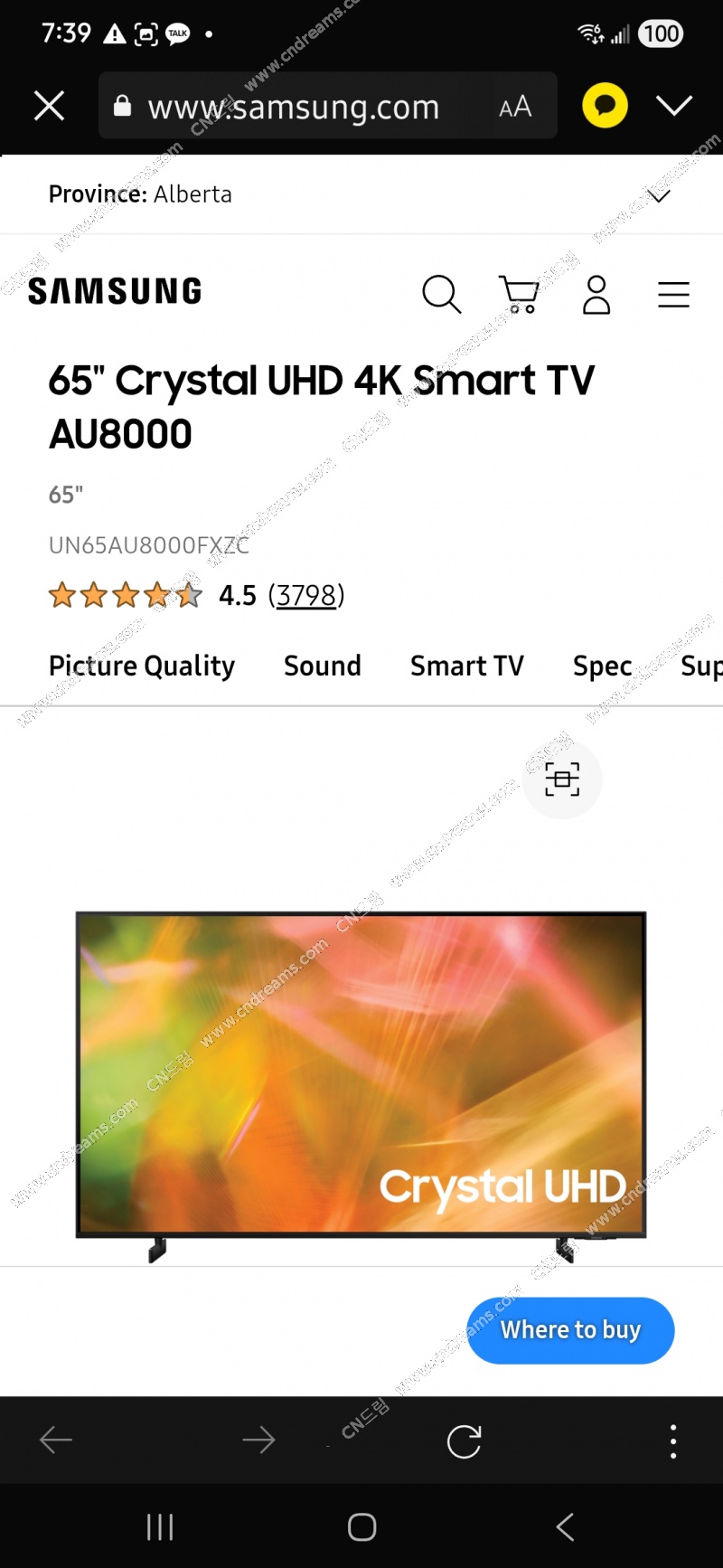723x1568 pixels.
Task: Open the account profile icon
Action: (596, 294)
